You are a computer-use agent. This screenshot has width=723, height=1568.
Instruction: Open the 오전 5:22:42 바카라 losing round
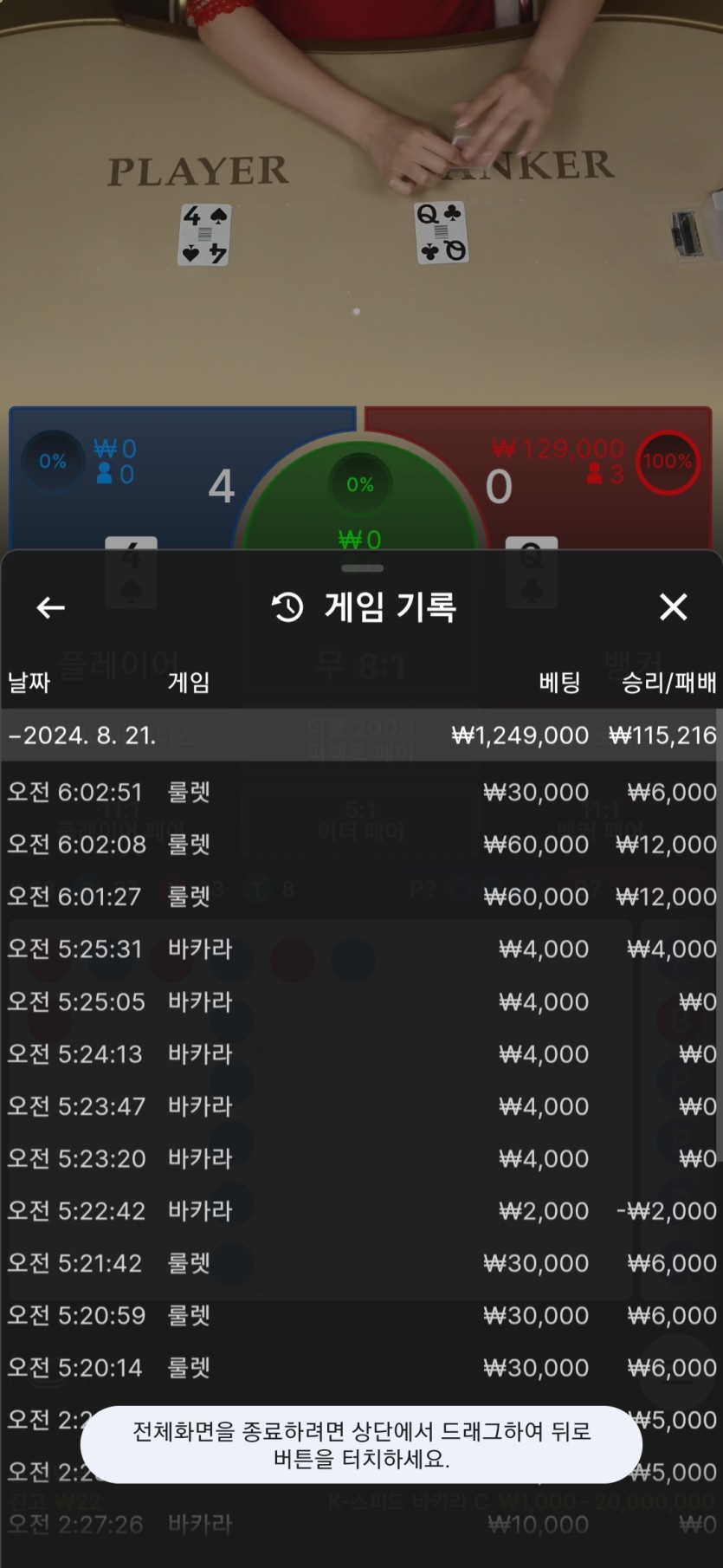click(361, 1210)
